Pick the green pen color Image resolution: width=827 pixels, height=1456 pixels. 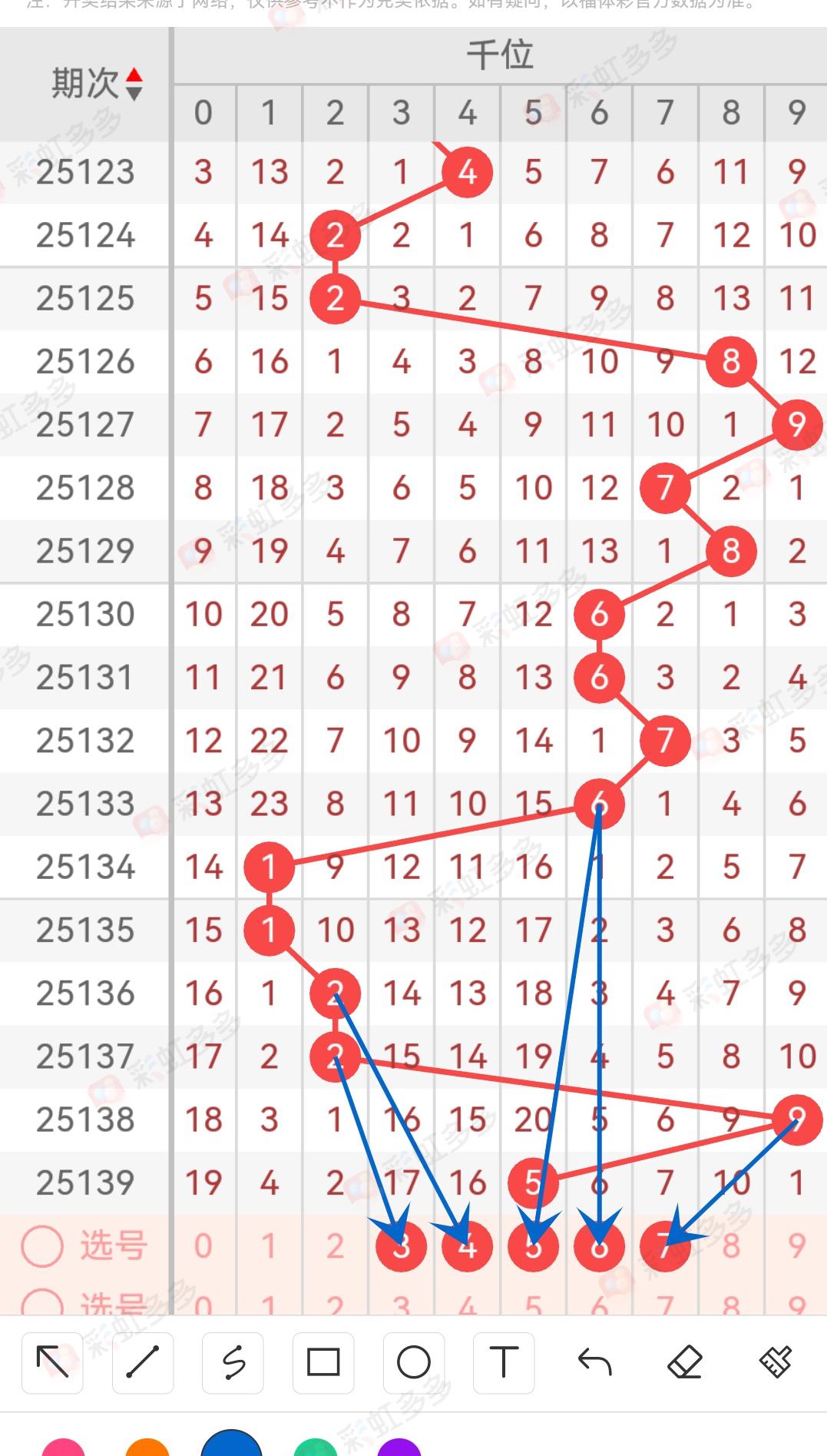pos(316,1448)
